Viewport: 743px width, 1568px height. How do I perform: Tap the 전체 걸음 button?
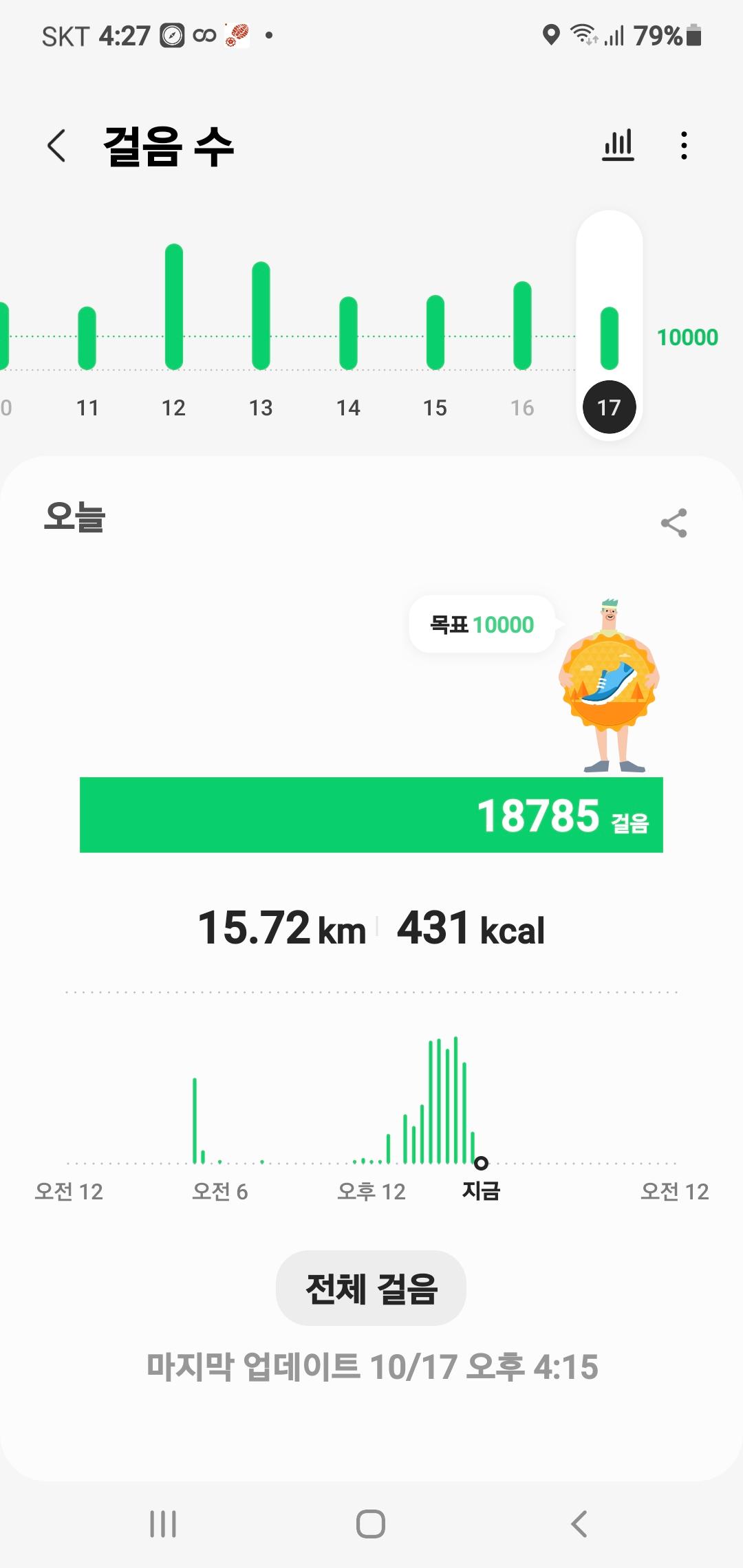pos(371,1288)
